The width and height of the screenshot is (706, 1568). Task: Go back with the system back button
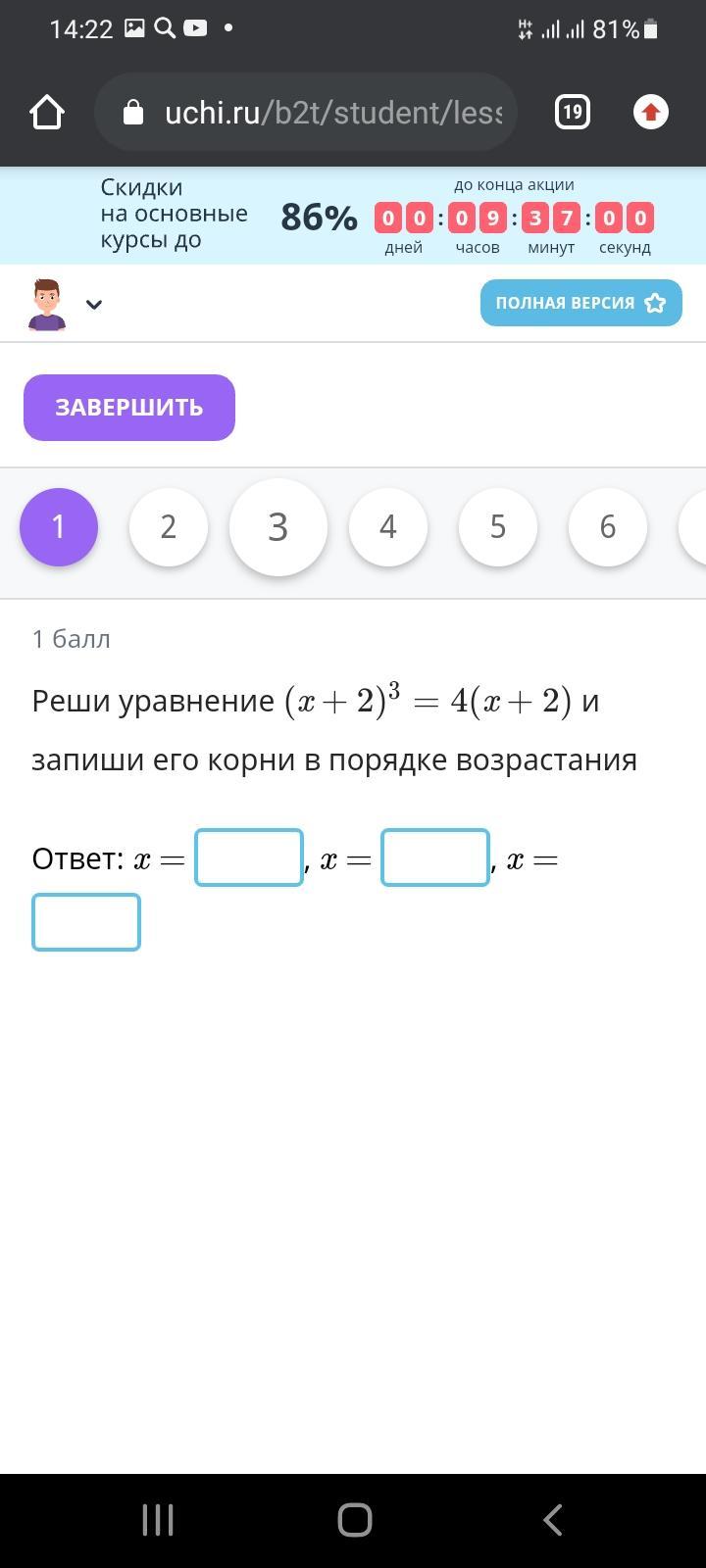click(x=552, y=1520)
